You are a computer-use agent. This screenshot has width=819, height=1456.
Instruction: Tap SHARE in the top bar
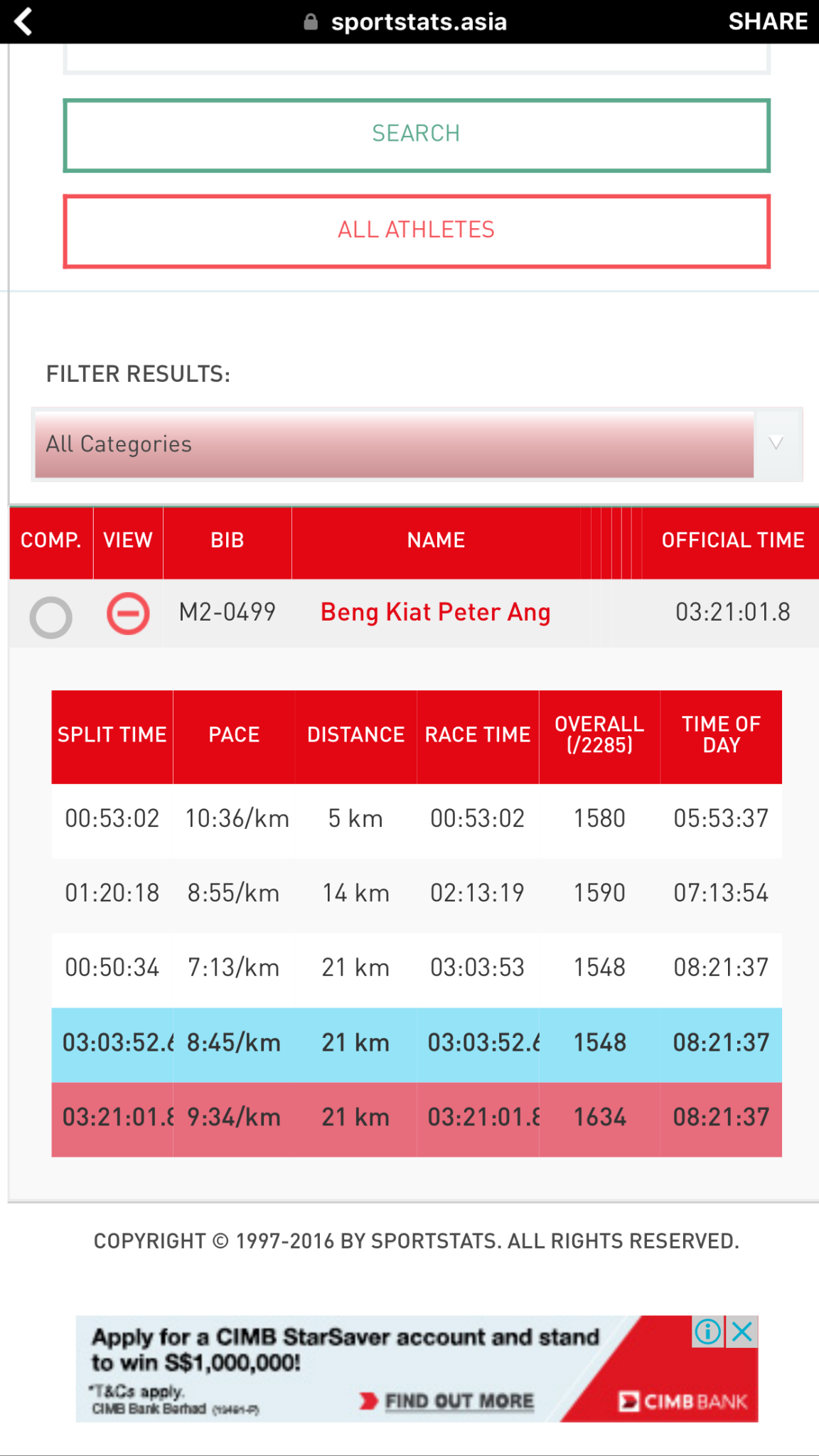[x=768, y=21]
